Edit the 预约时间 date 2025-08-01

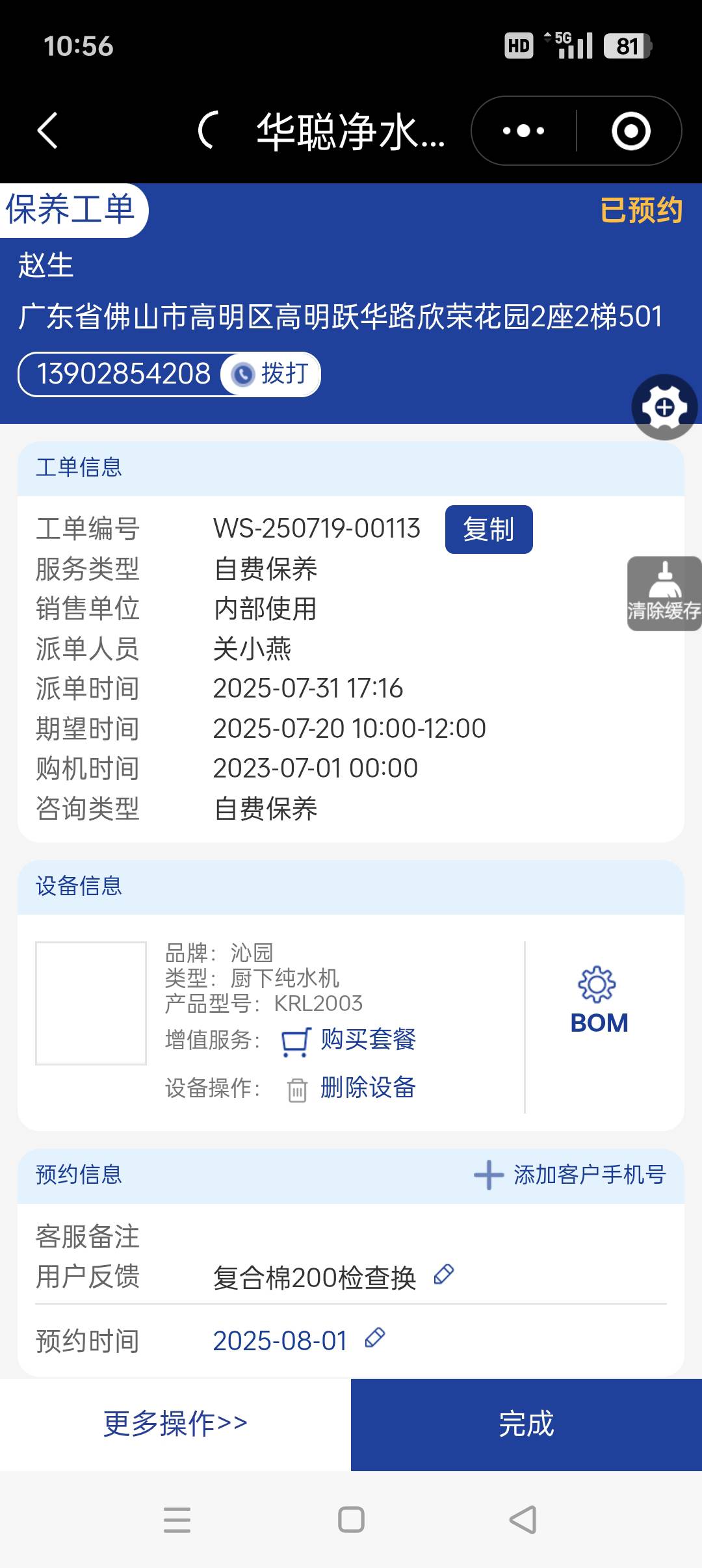[375, 1338]
